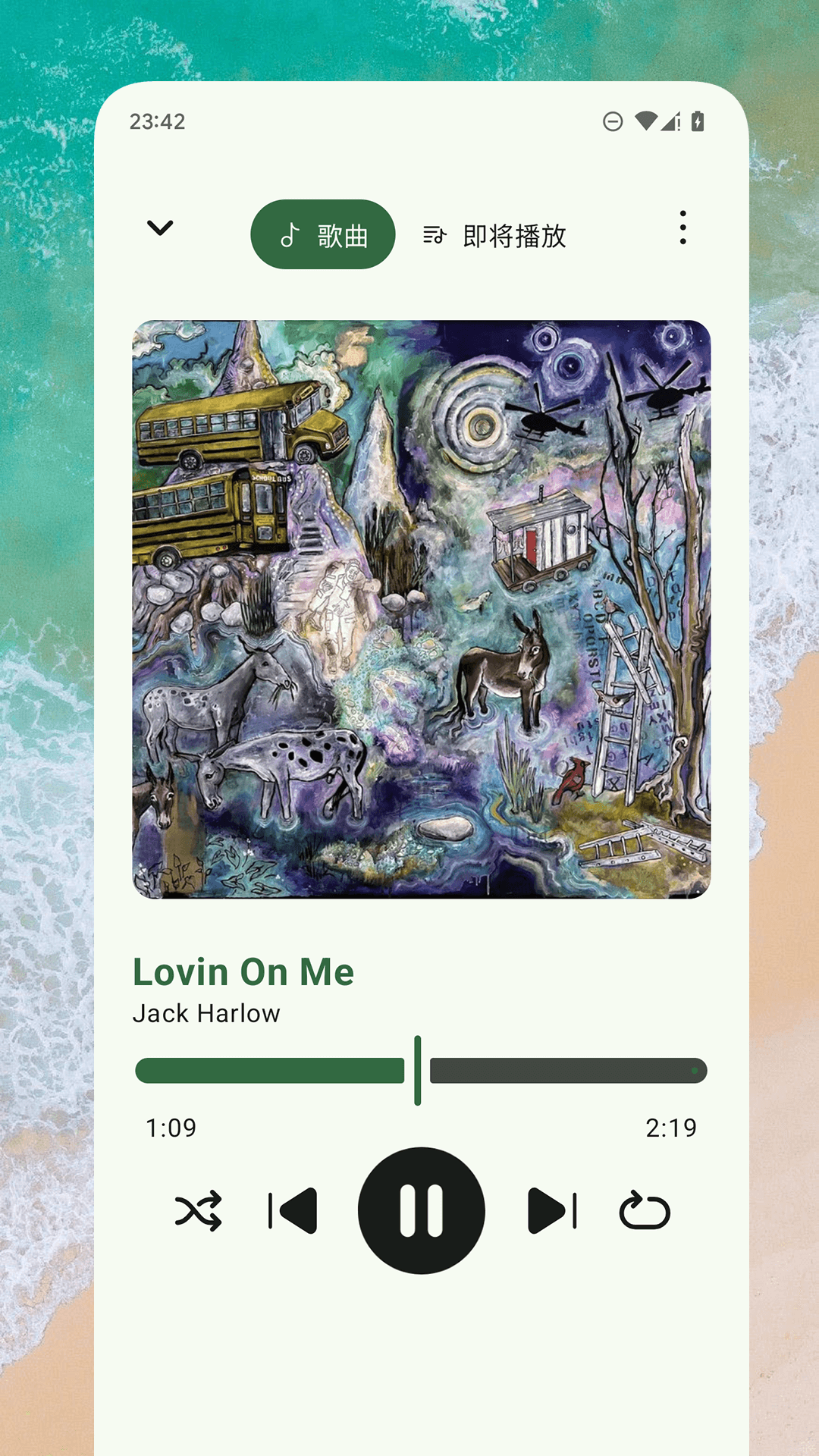Collapse the player with the down chevron

pos(160,227)
